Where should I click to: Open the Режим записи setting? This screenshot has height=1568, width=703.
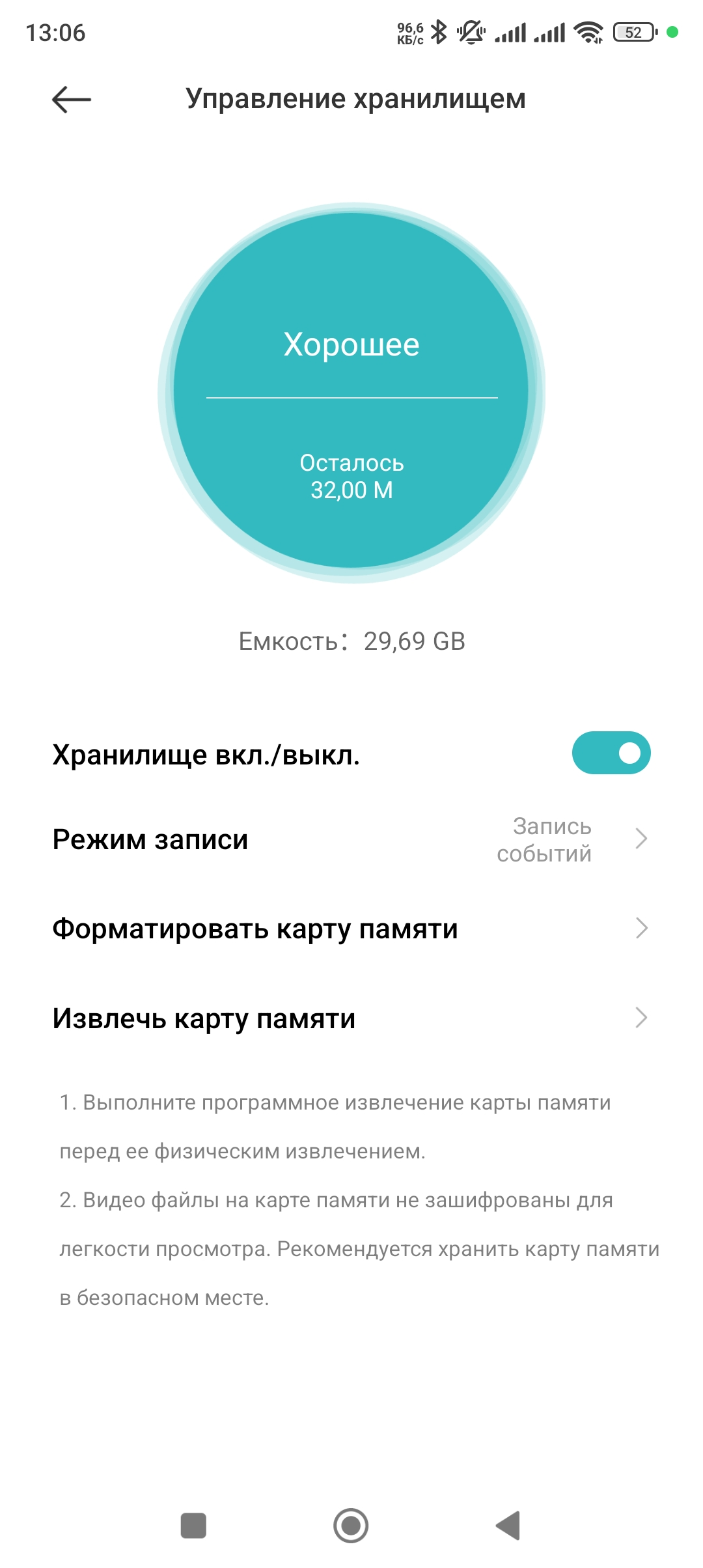pos(351,839)
